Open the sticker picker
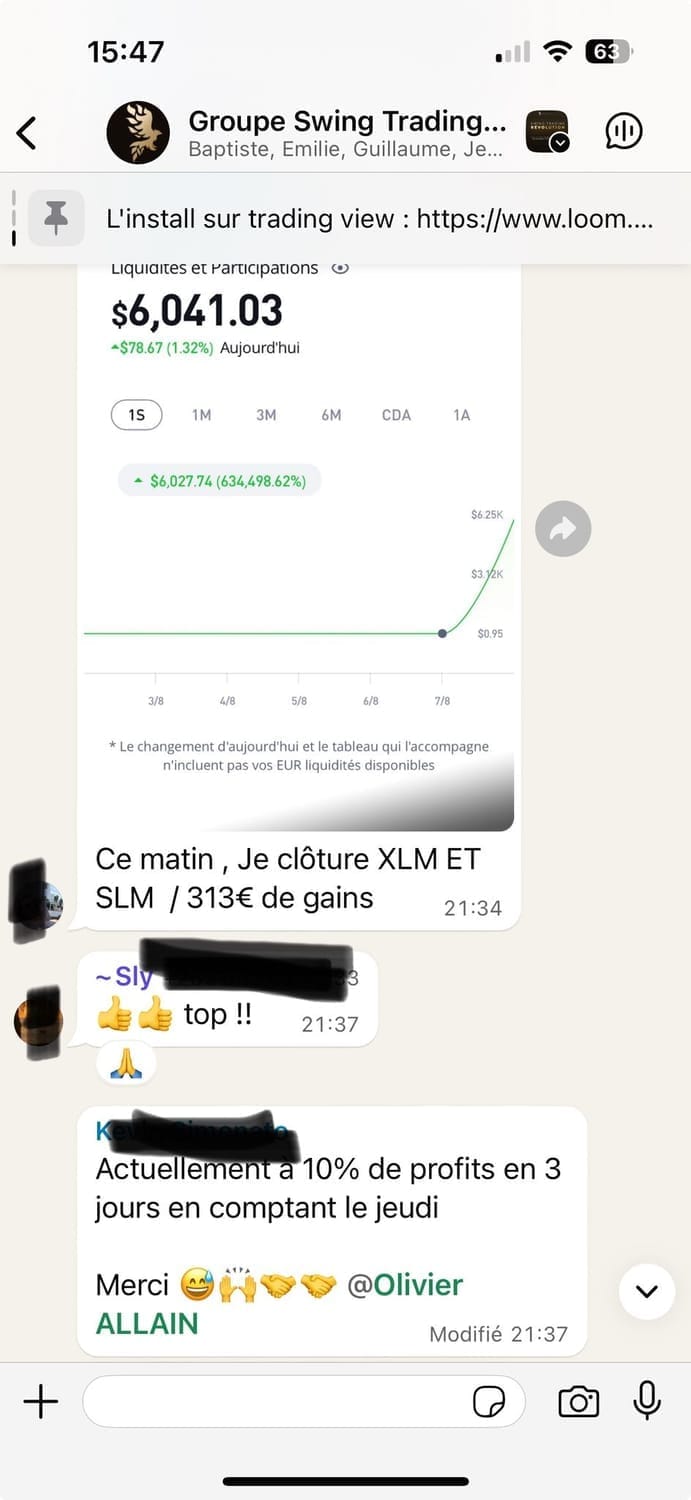Image resolution: width=691 pixels, height=1500 pixels. (x=489, y=1403)
